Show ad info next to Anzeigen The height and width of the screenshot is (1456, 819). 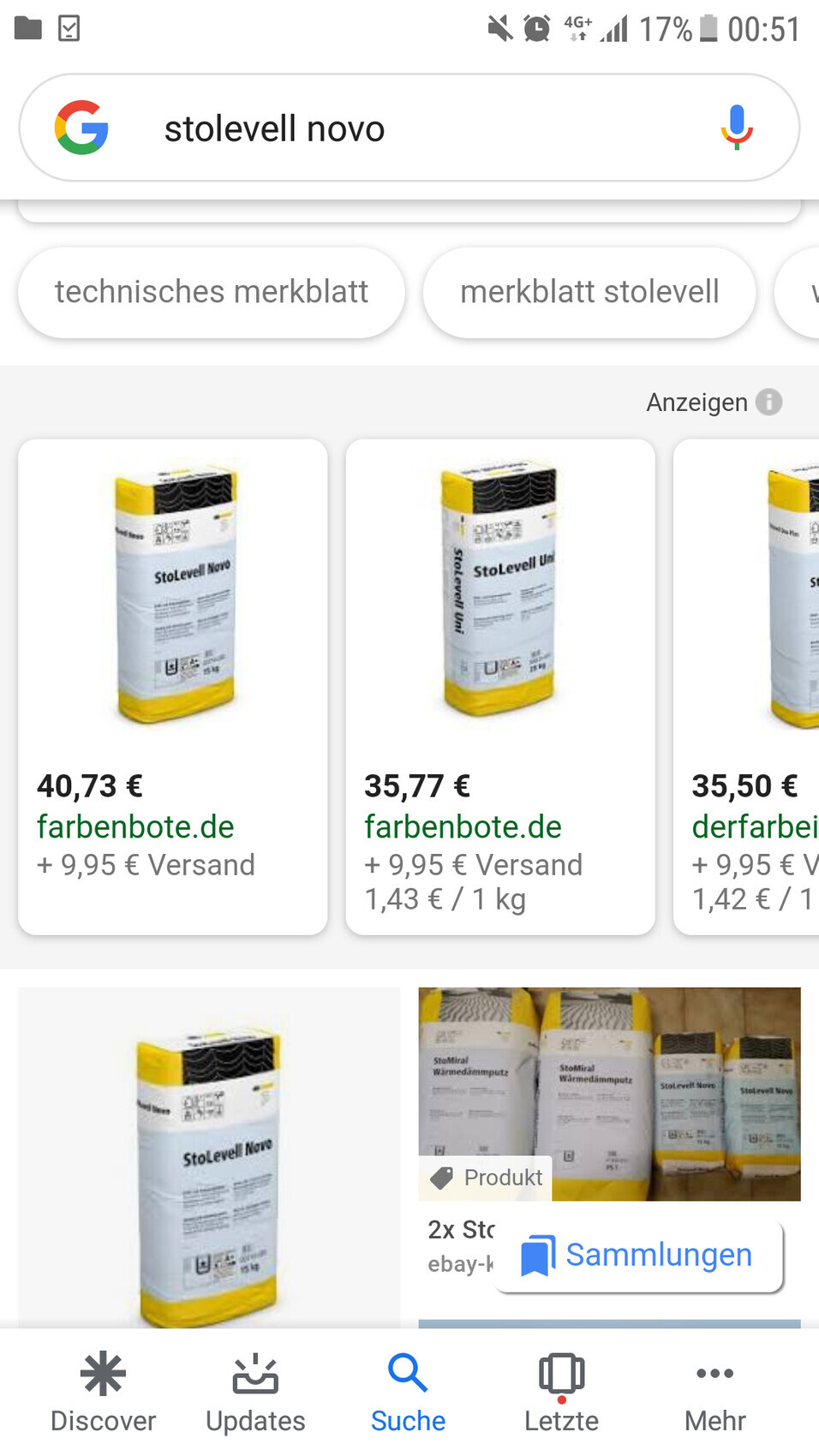pos(769,402)
